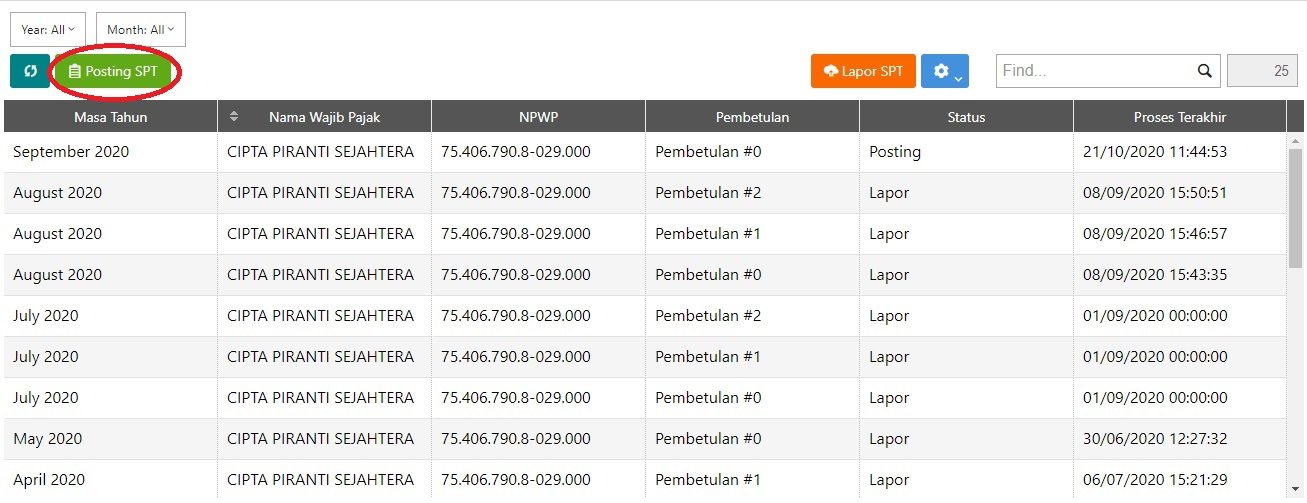Edit the page size field showing 25
The image size is (1307, 503).
1262,71
